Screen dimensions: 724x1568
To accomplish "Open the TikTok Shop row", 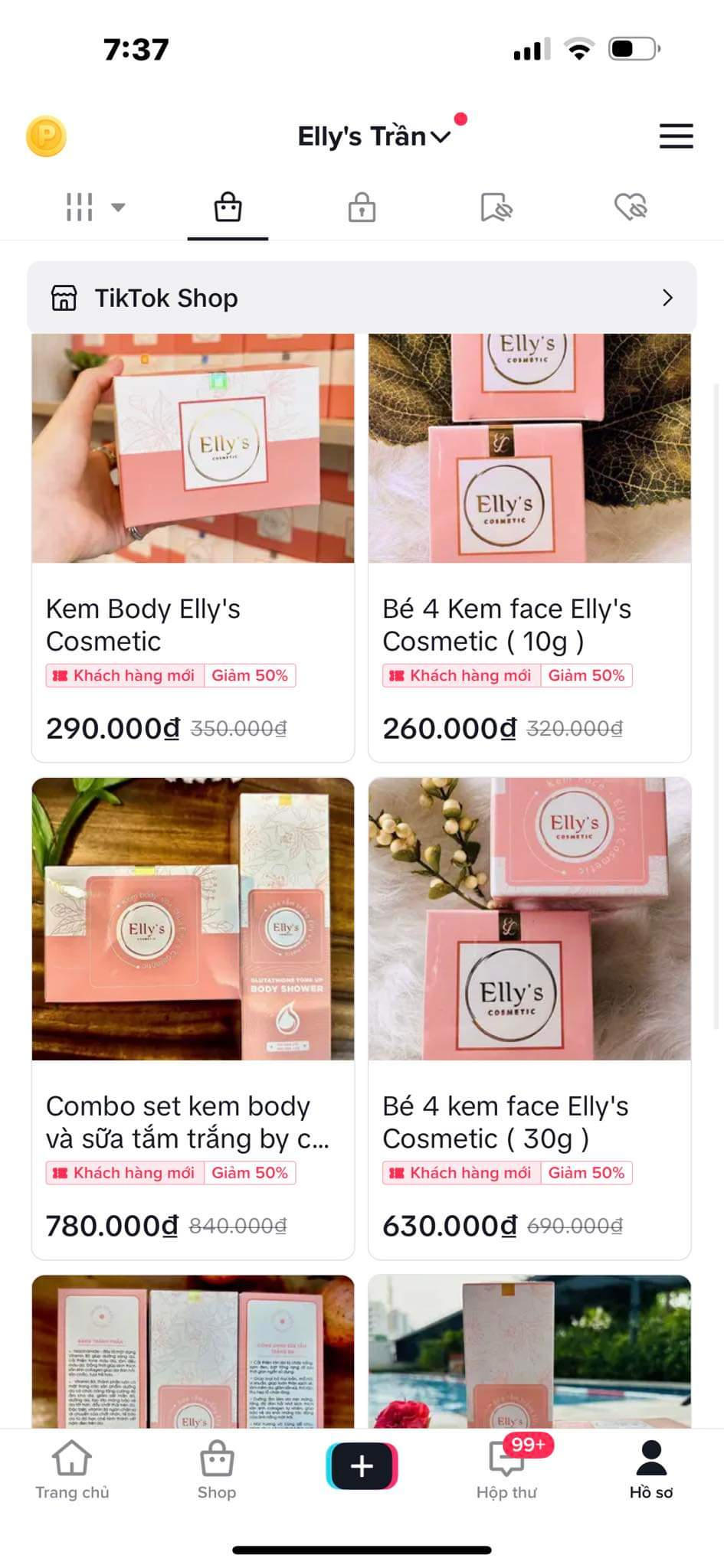I will [x=362, y=297].
